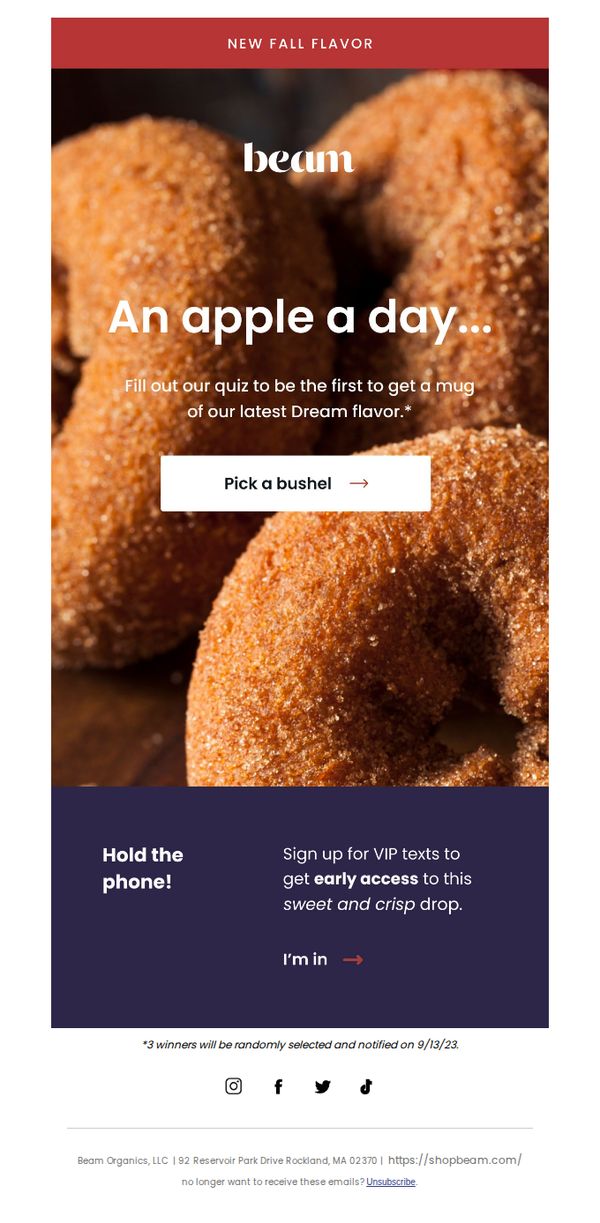The image size is (600, 1223).
Task: Tap the Pick a bushel button
Action: (296, 484)
